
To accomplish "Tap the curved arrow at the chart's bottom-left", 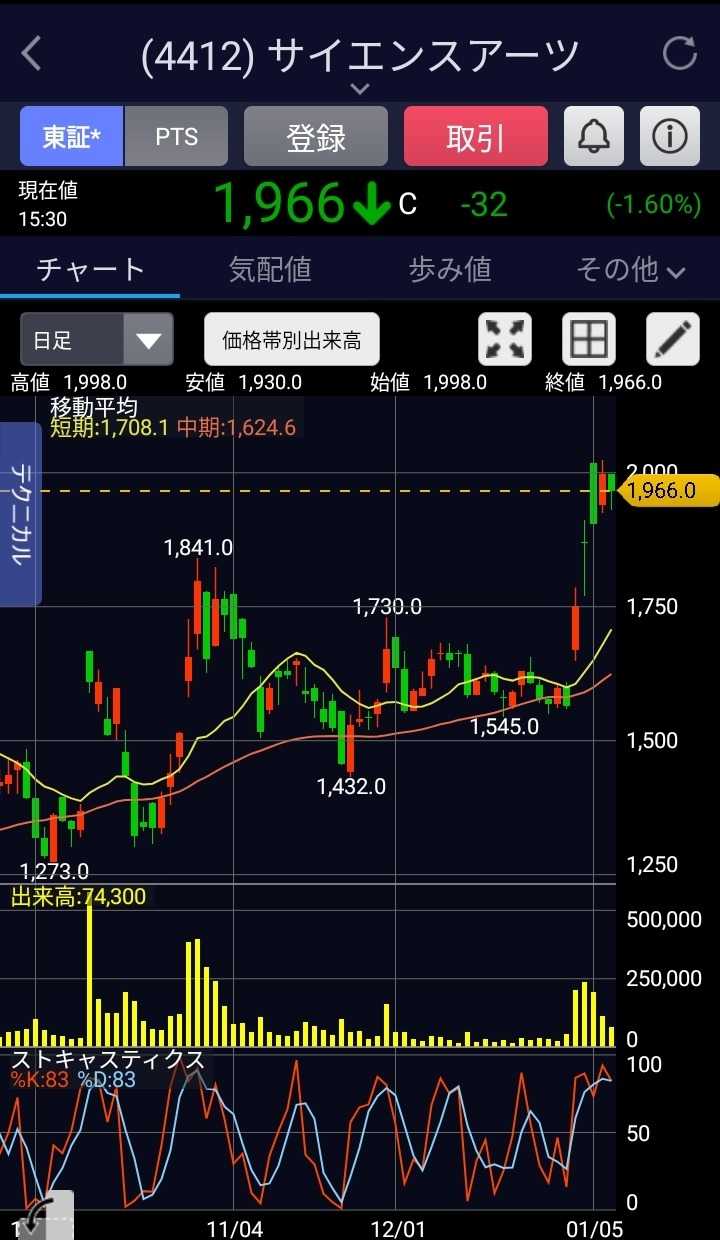I will point(37,1217).
